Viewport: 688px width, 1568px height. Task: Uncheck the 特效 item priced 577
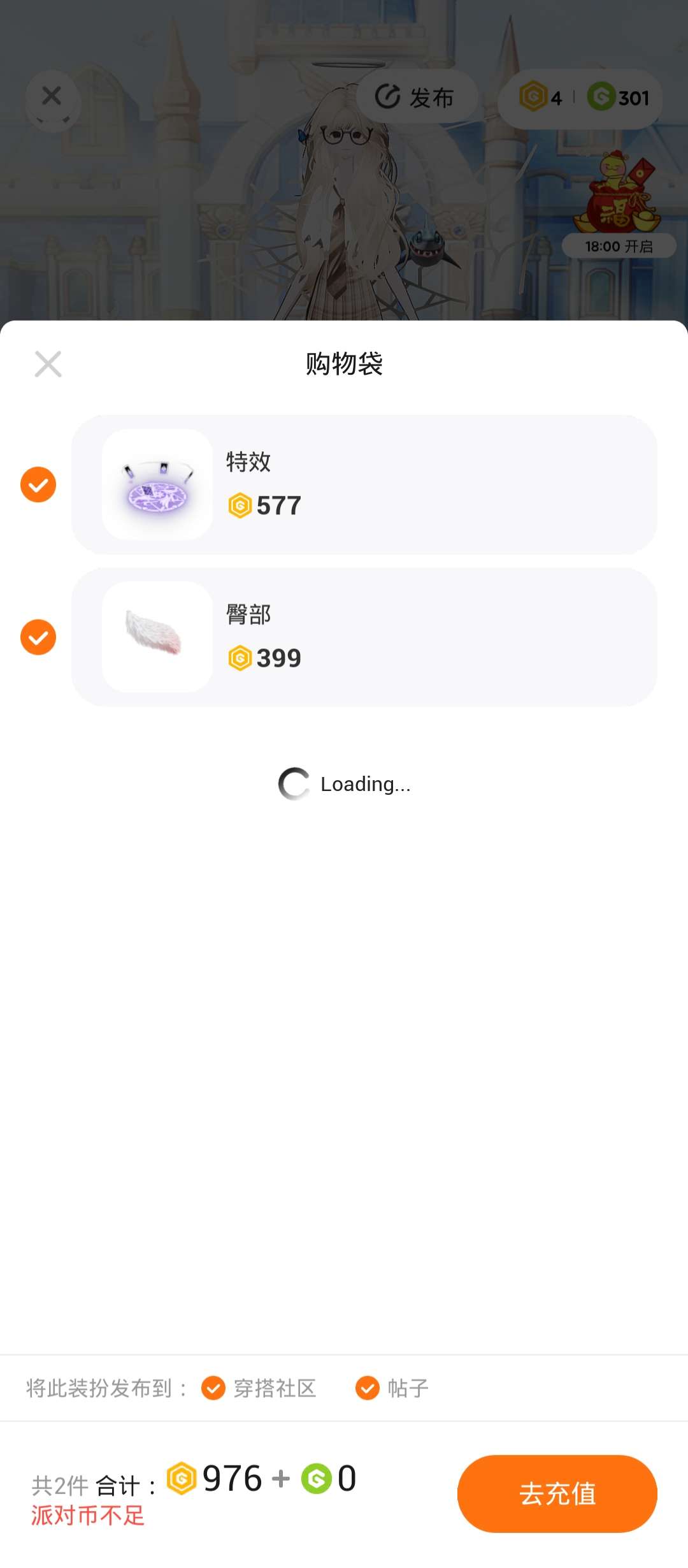coord(38,484)
